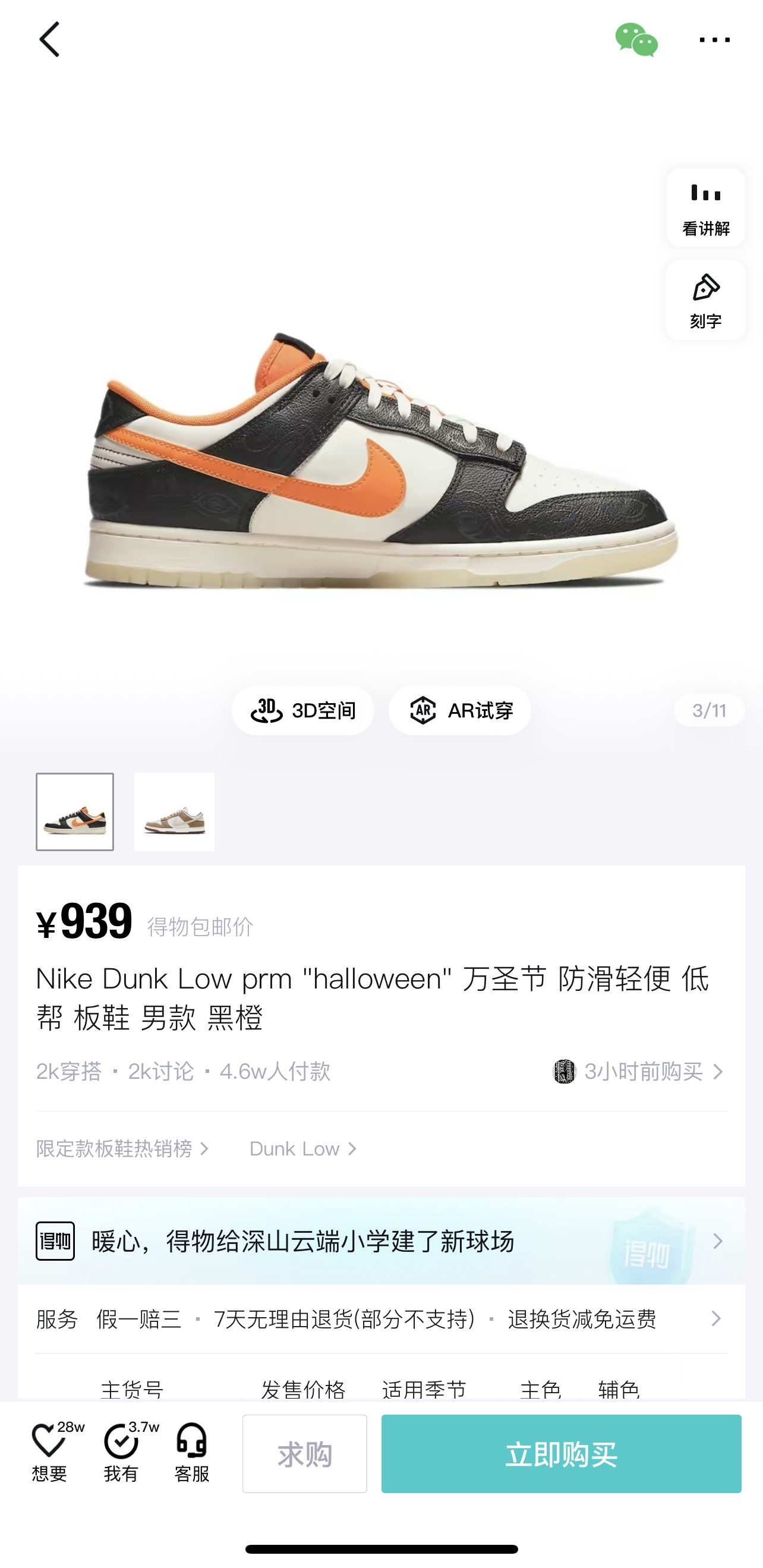Viewport: 763px width, 1568px height.
Task: Open 看讲解 product explanation
Action: pyautogui.click(x=705, y=207)
